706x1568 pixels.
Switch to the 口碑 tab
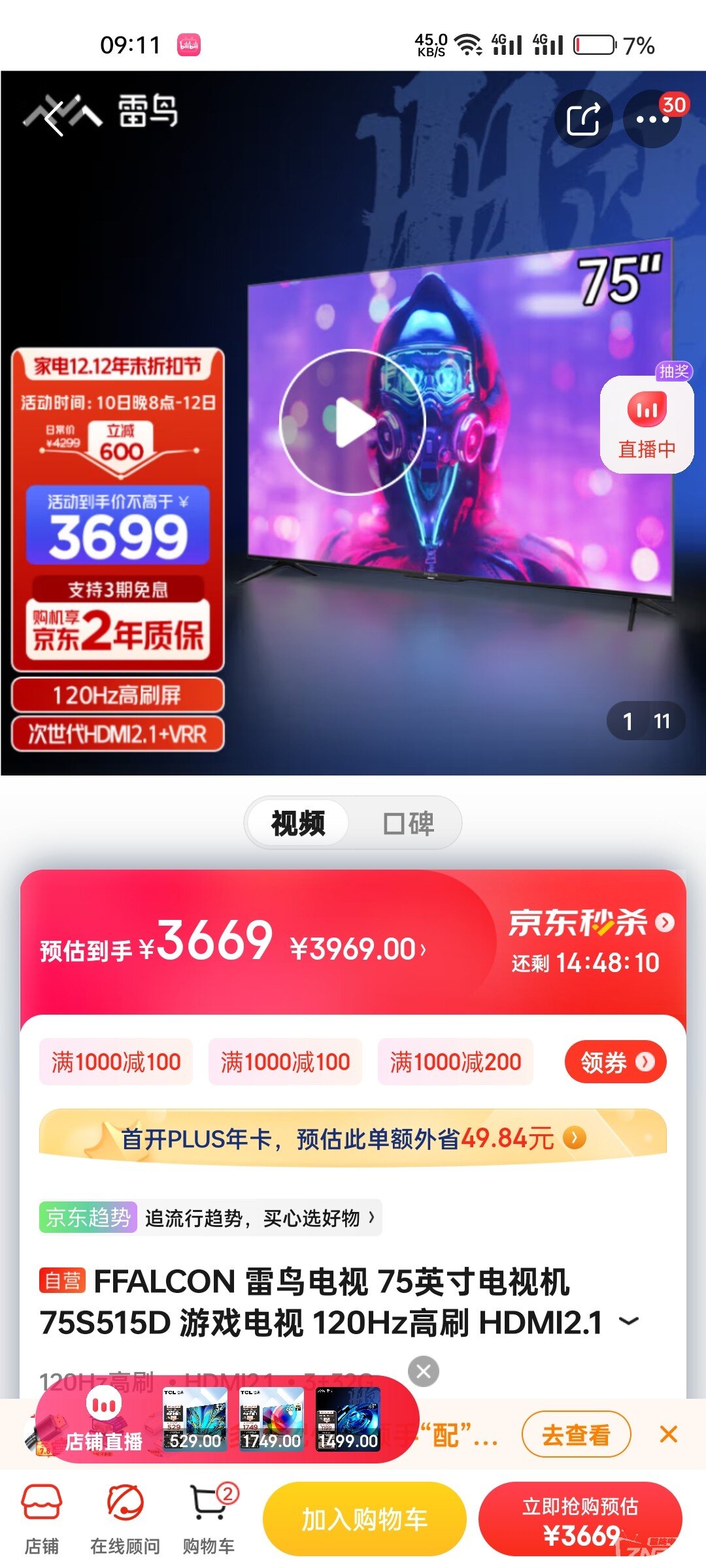pyautogui.click(x=408, y=823)
